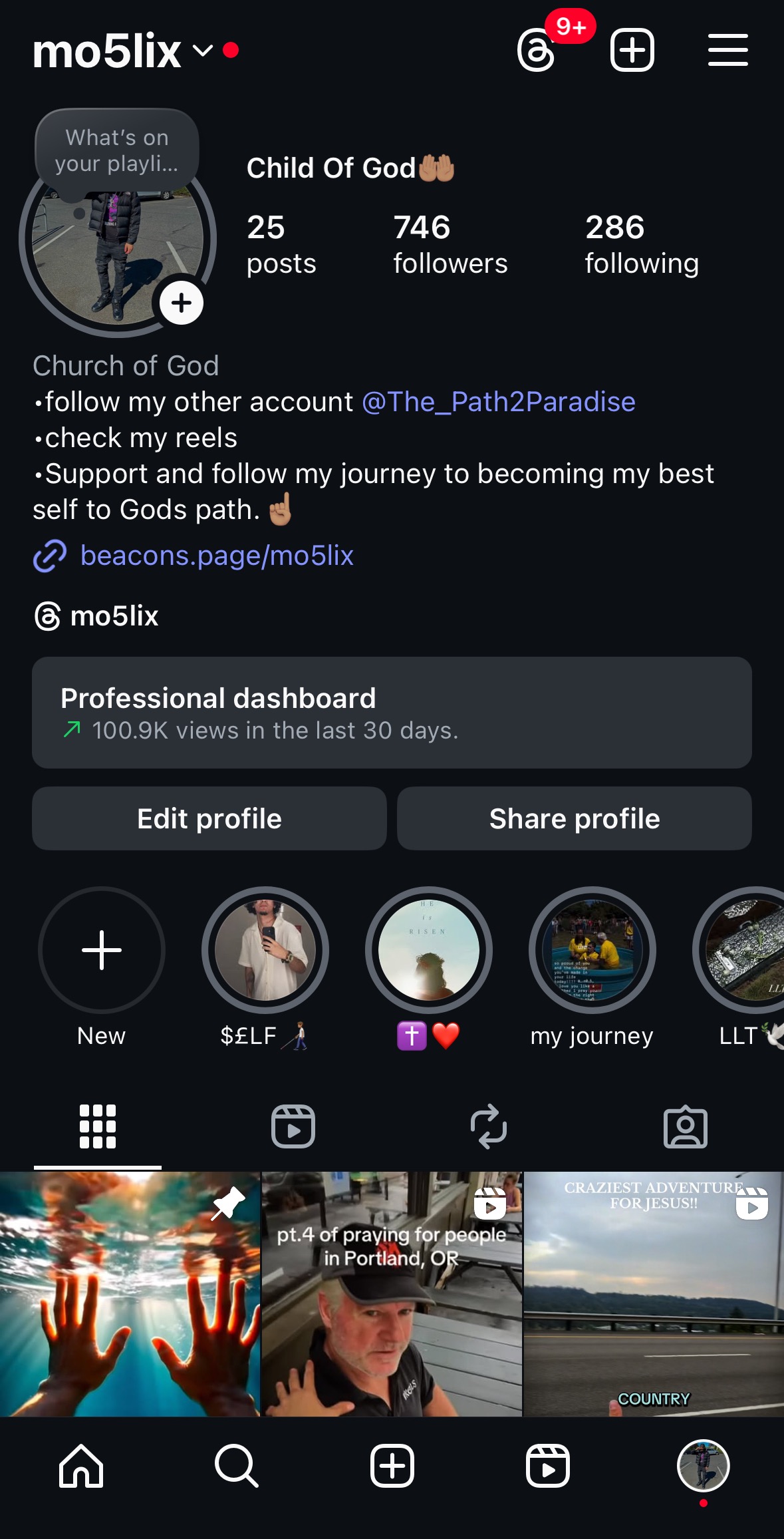This screenshot has height=1539, width=784.
Task: Switch to the Reels tab on the profile
Action: (x=293, y=1126)
